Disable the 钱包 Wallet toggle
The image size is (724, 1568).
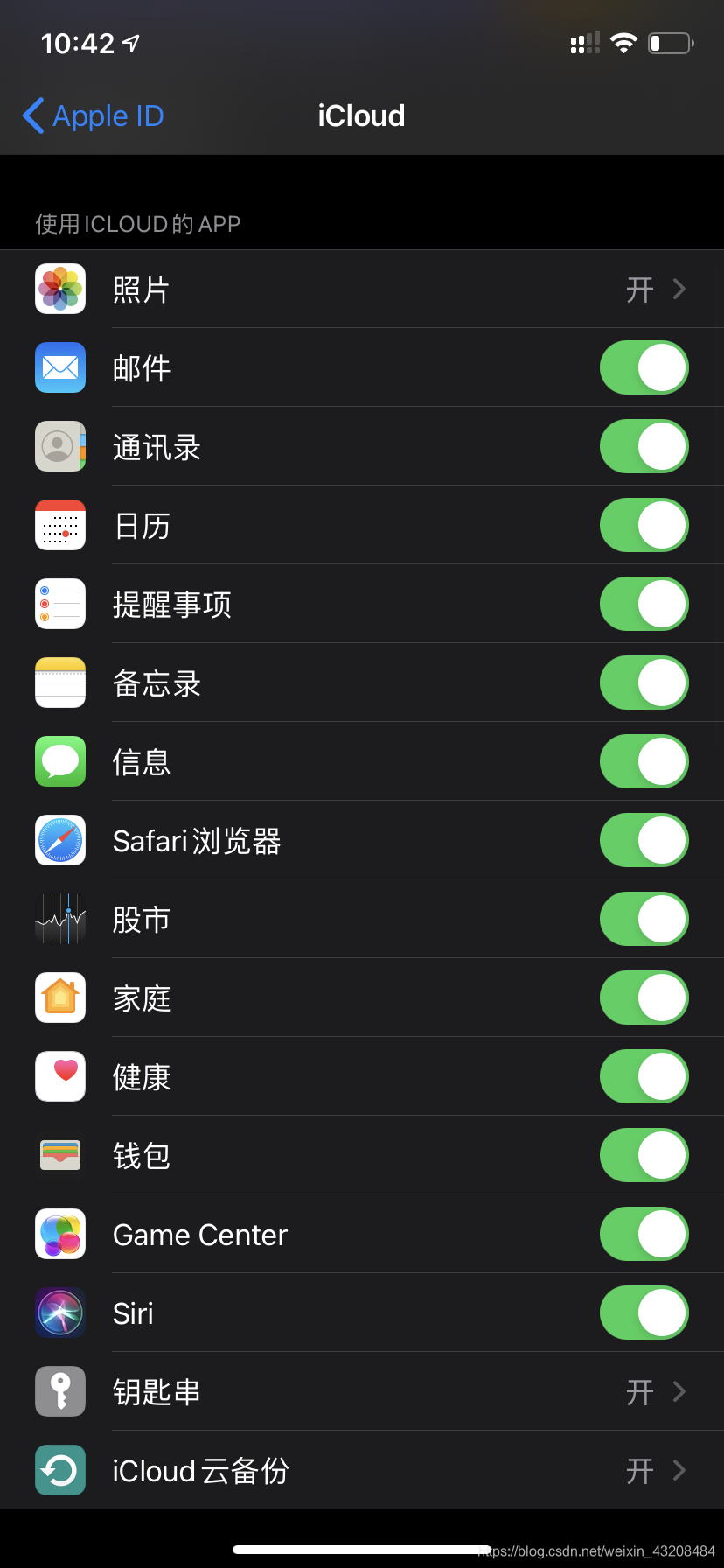tap(644, 1155)
